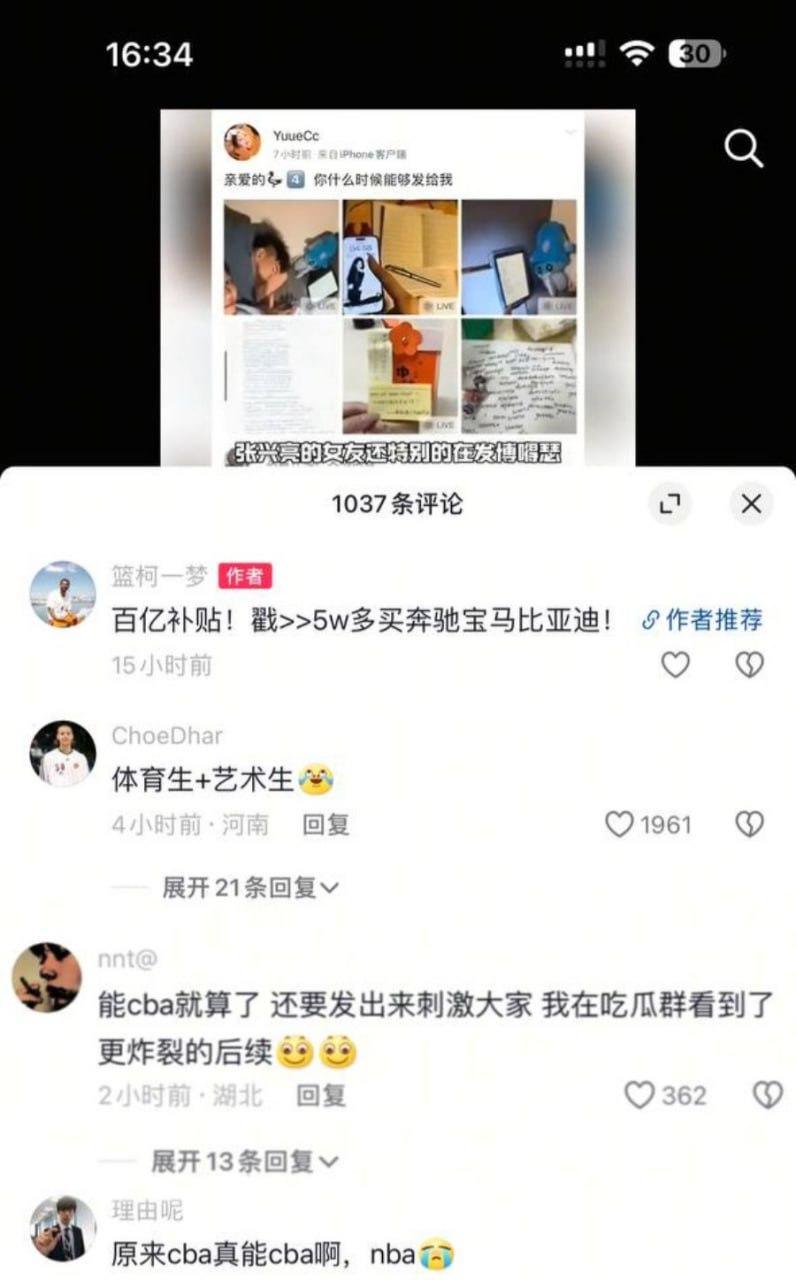
Task: Expand 13 replies under nnt@'s comment
Action: pyautogui.click(x=245, y=1161)
